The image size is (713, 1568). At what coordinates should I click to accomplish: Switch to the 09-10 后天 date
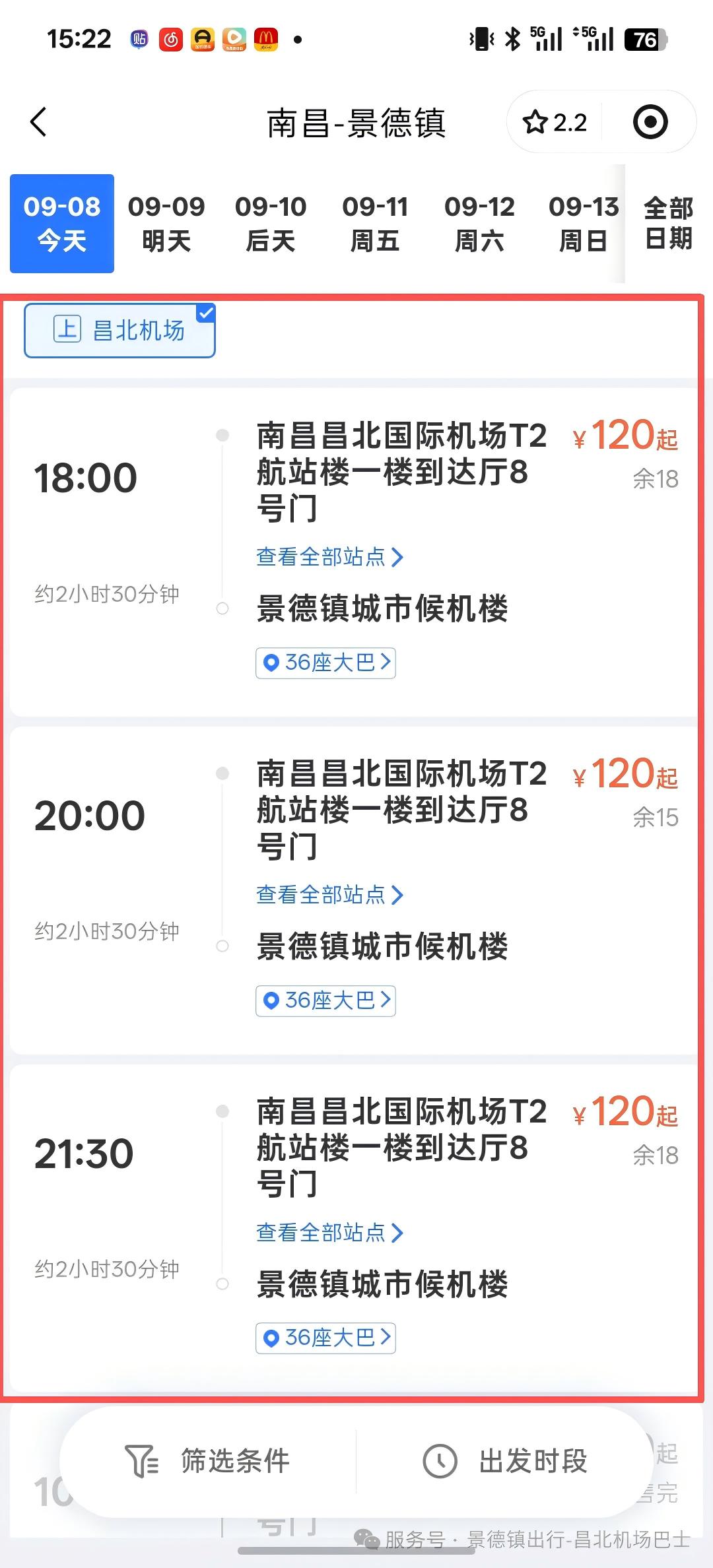tap(271, 224)
